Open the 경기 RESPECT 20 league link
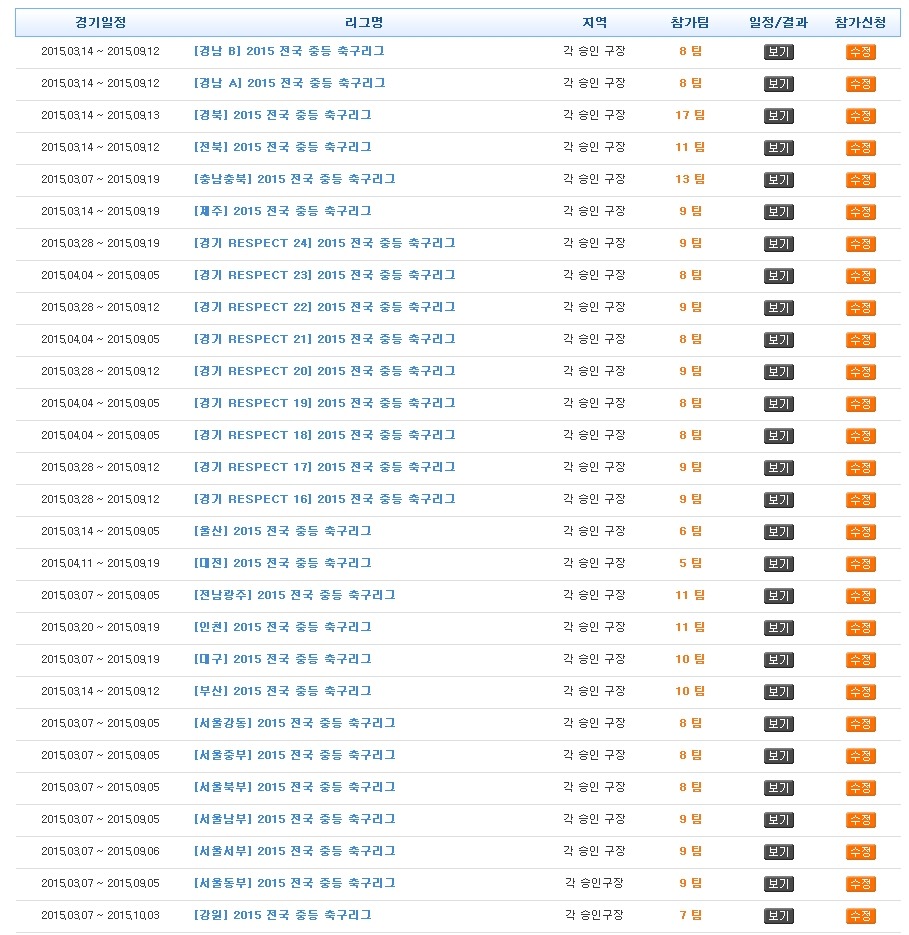The width and height of the screenshot is (909, 935). [324, 371]
